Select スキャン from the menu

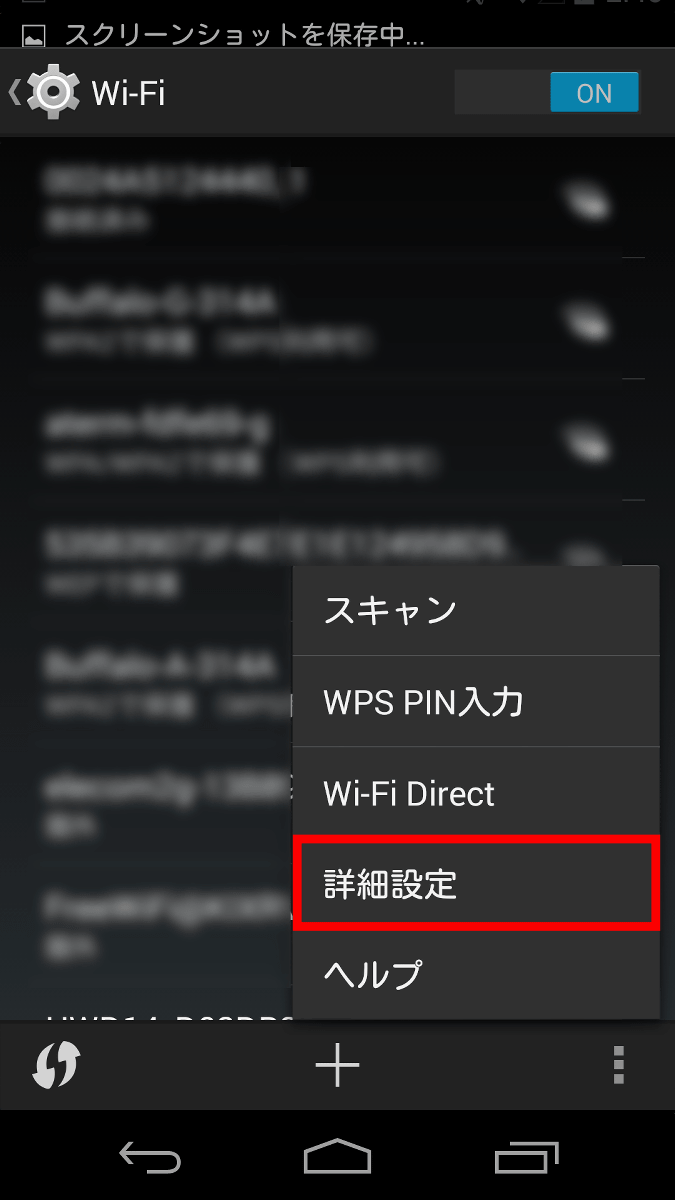476,610
